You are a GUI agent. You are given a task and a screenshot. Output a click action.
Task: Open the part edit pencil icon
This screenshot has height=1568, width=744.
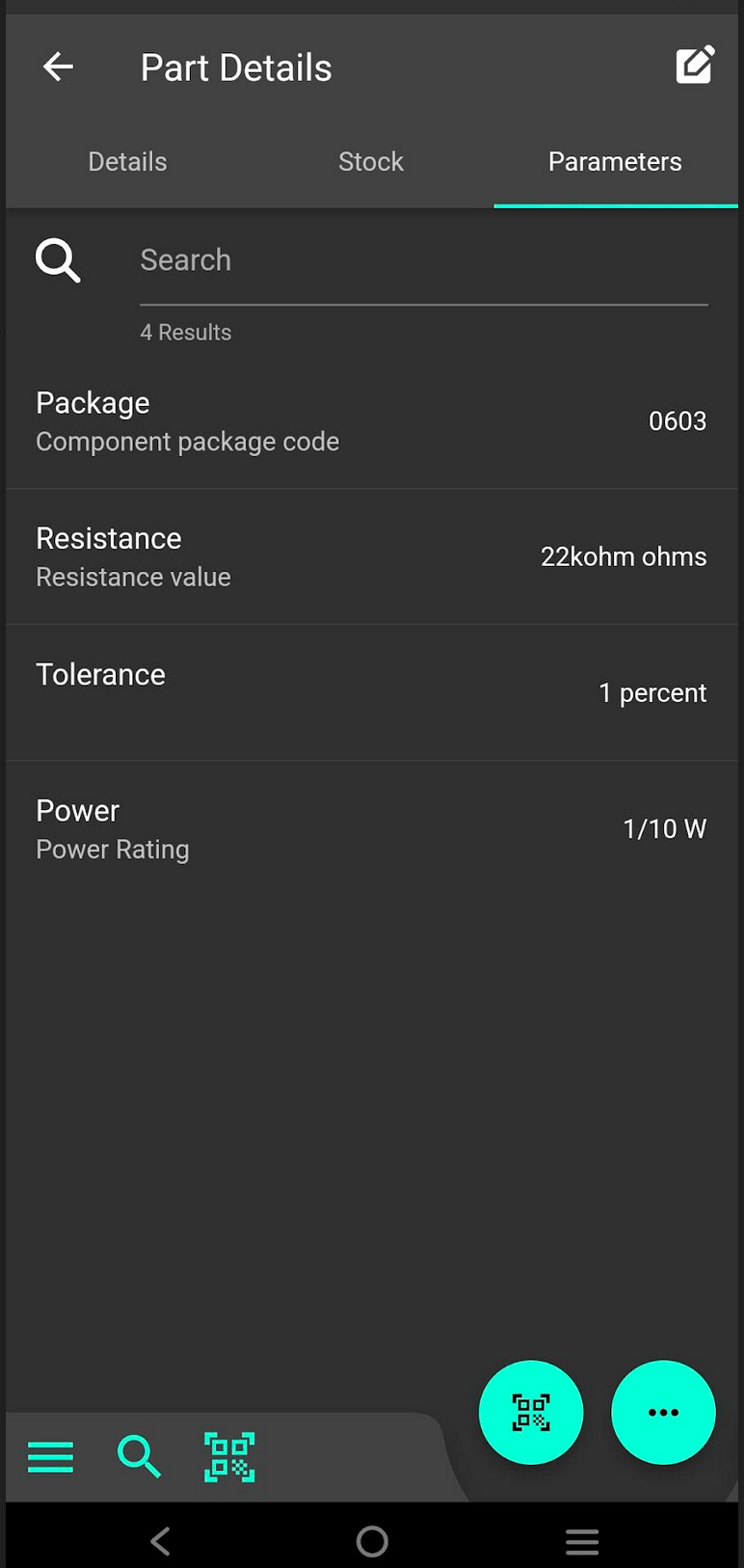(x=696, y=65)
